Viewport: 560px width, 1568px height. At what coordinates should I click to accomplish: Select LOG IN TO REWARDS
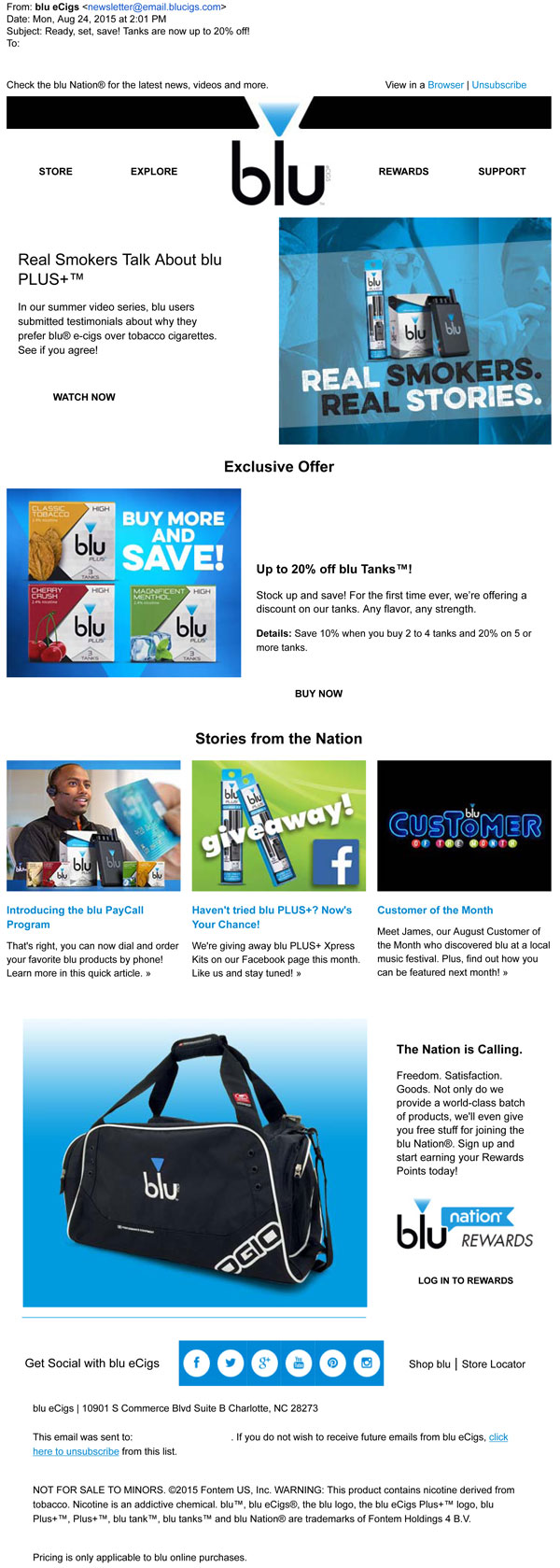(465, 1280)
